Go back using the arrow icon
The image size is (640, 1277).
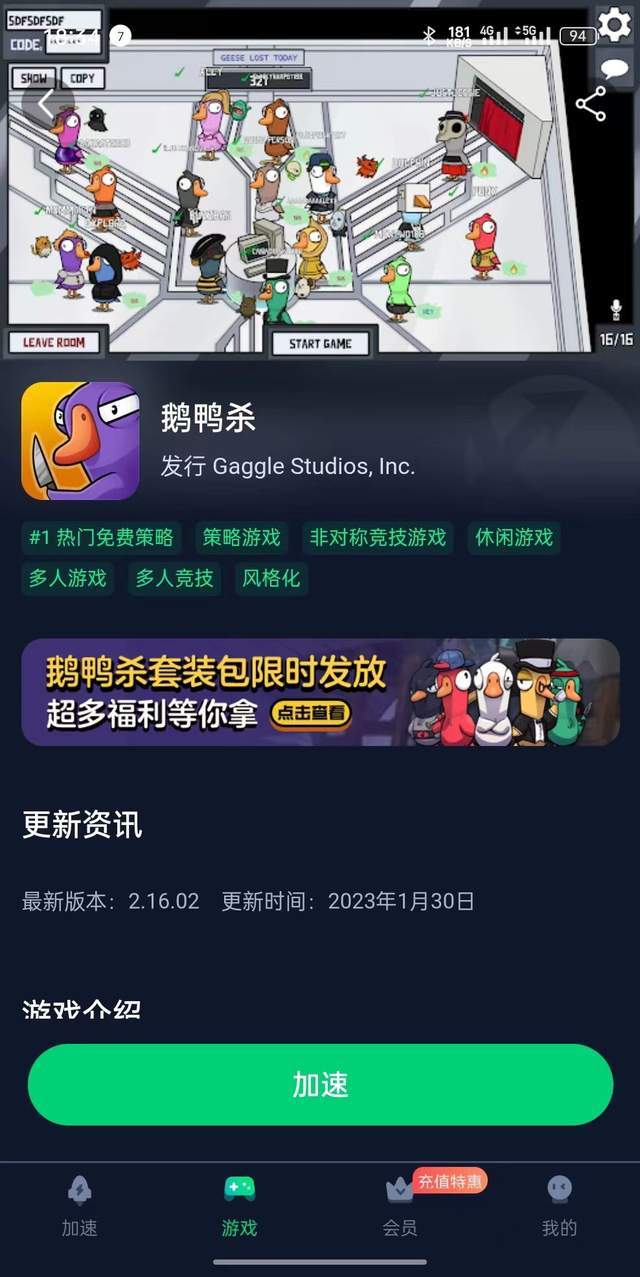click(46, 103)
